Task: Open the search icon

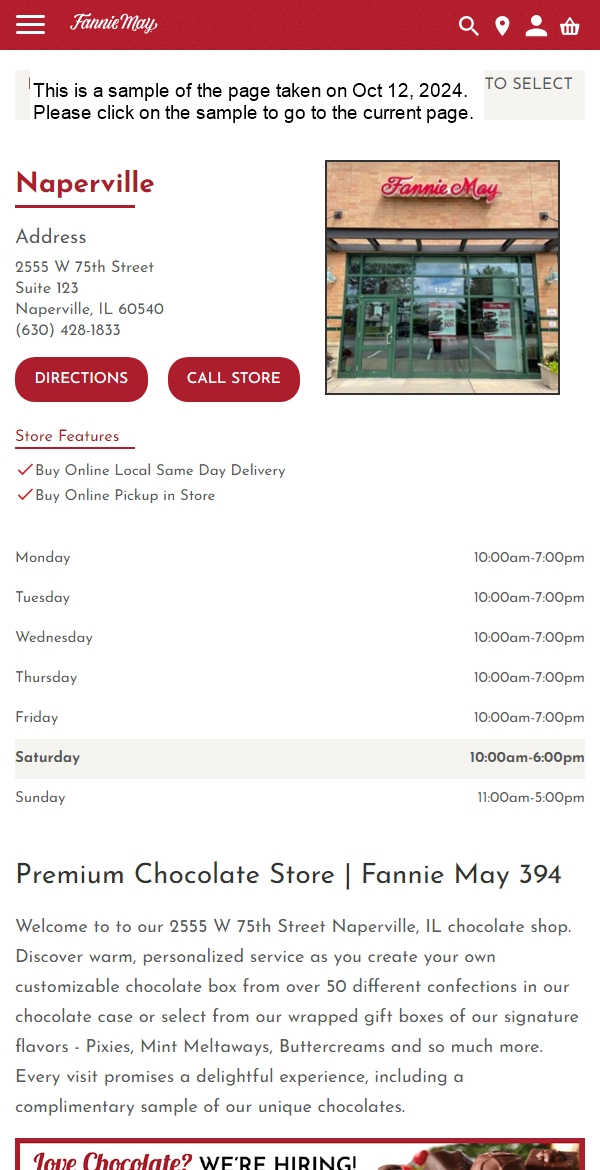Action: [x=468, y=26]
